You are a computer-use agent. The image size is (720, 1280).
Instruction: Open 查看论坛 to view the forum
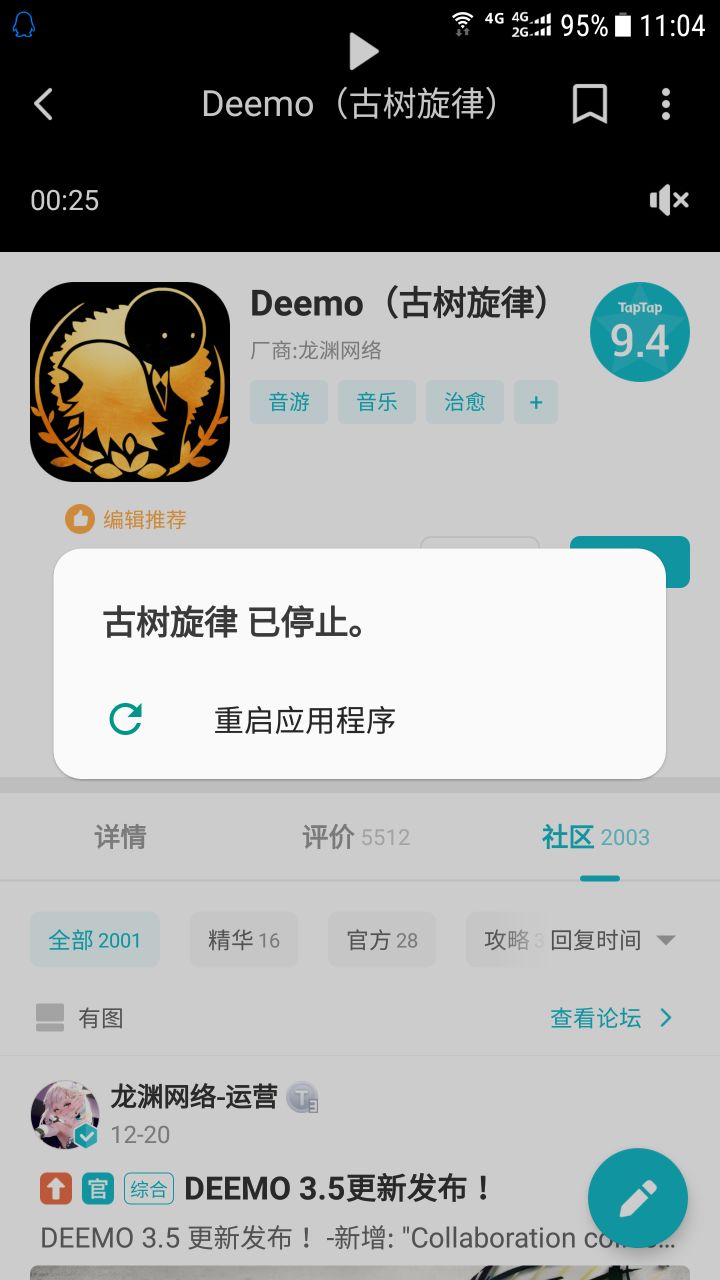point(596,1017)
